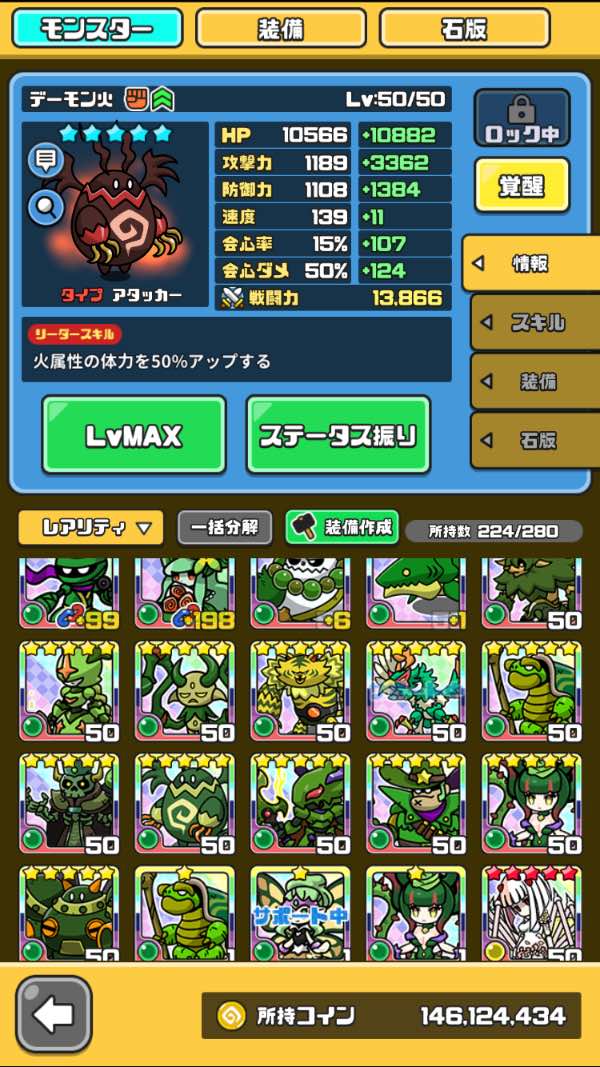The image size is (600, 1067).
Task: Open the 覚醒 awakening button
Action: click(521, 185)
